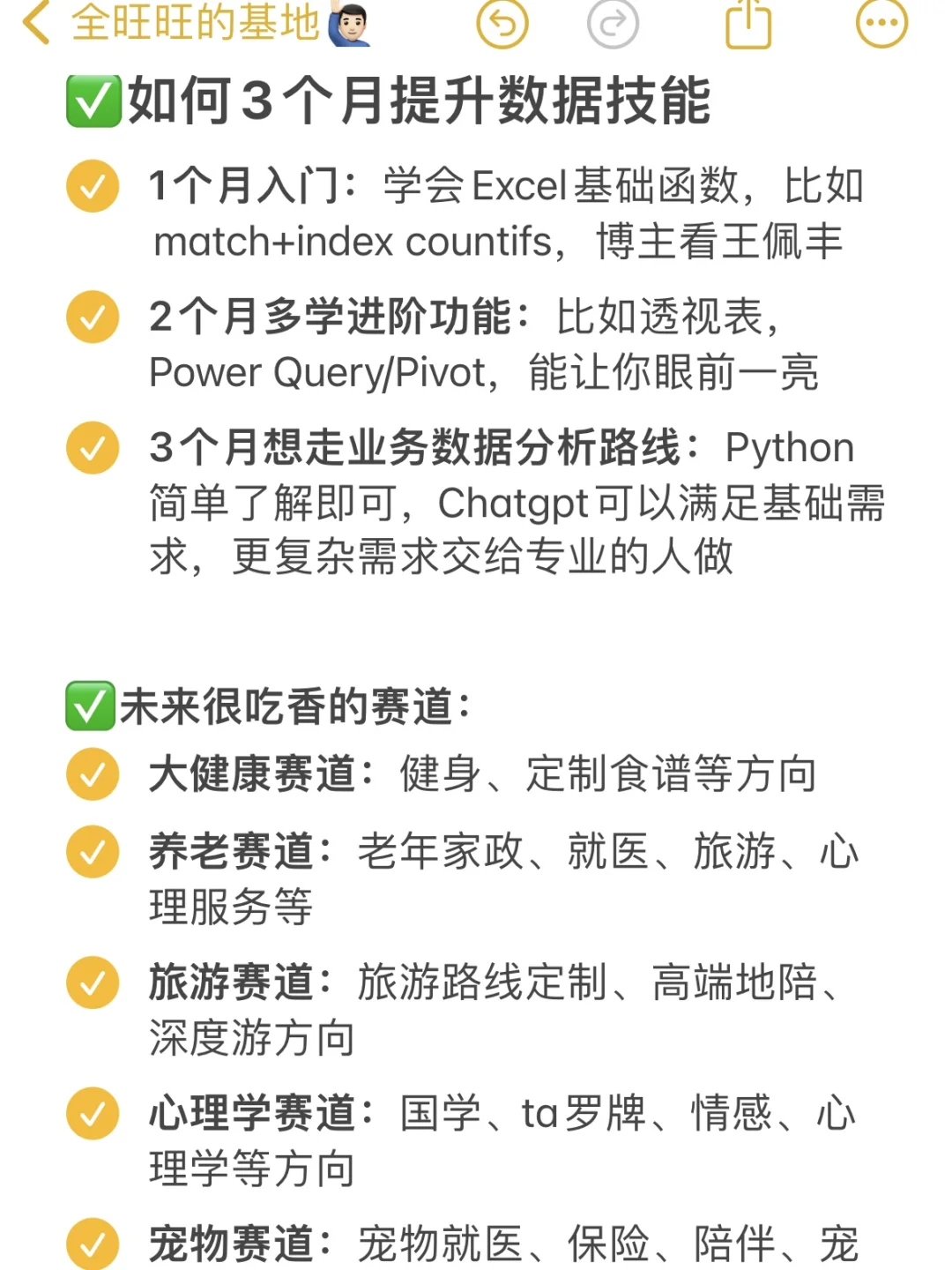Redo the last edit
The image size is (952, 1270).
coord(613,24)
